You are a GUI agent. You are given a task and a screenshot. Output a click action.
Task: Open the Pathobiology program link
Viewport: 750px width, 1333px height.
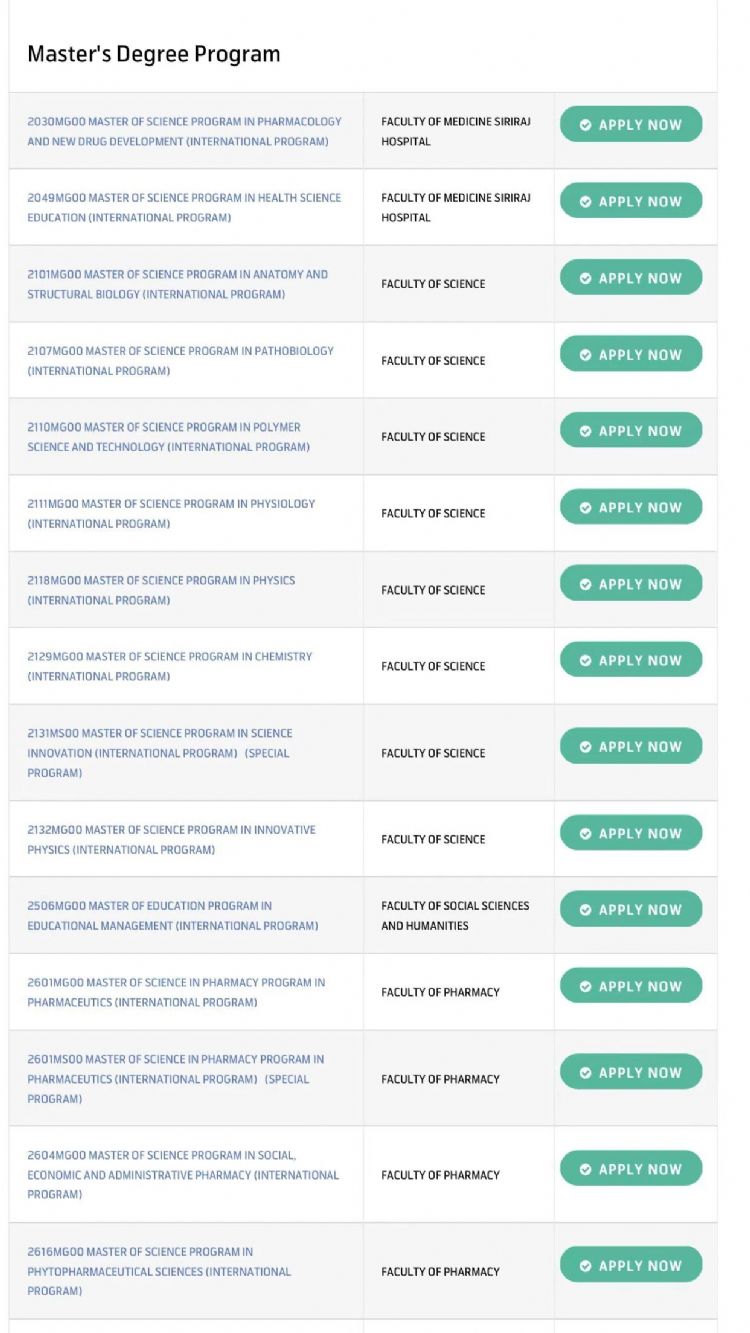pyautogui.click(x=180, y=360)
